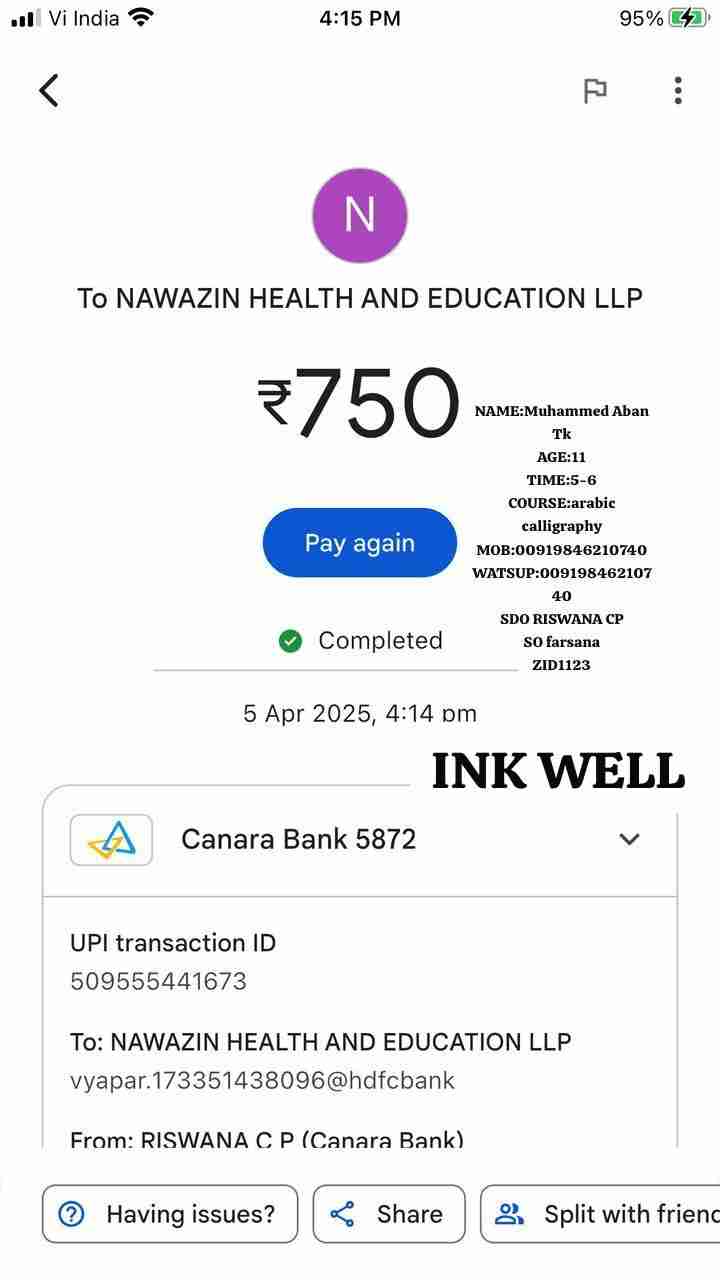This screenshot has width=720, height=1280.
Task: Report this transaction with the flag icon
Action: click(x=595, y=91)
